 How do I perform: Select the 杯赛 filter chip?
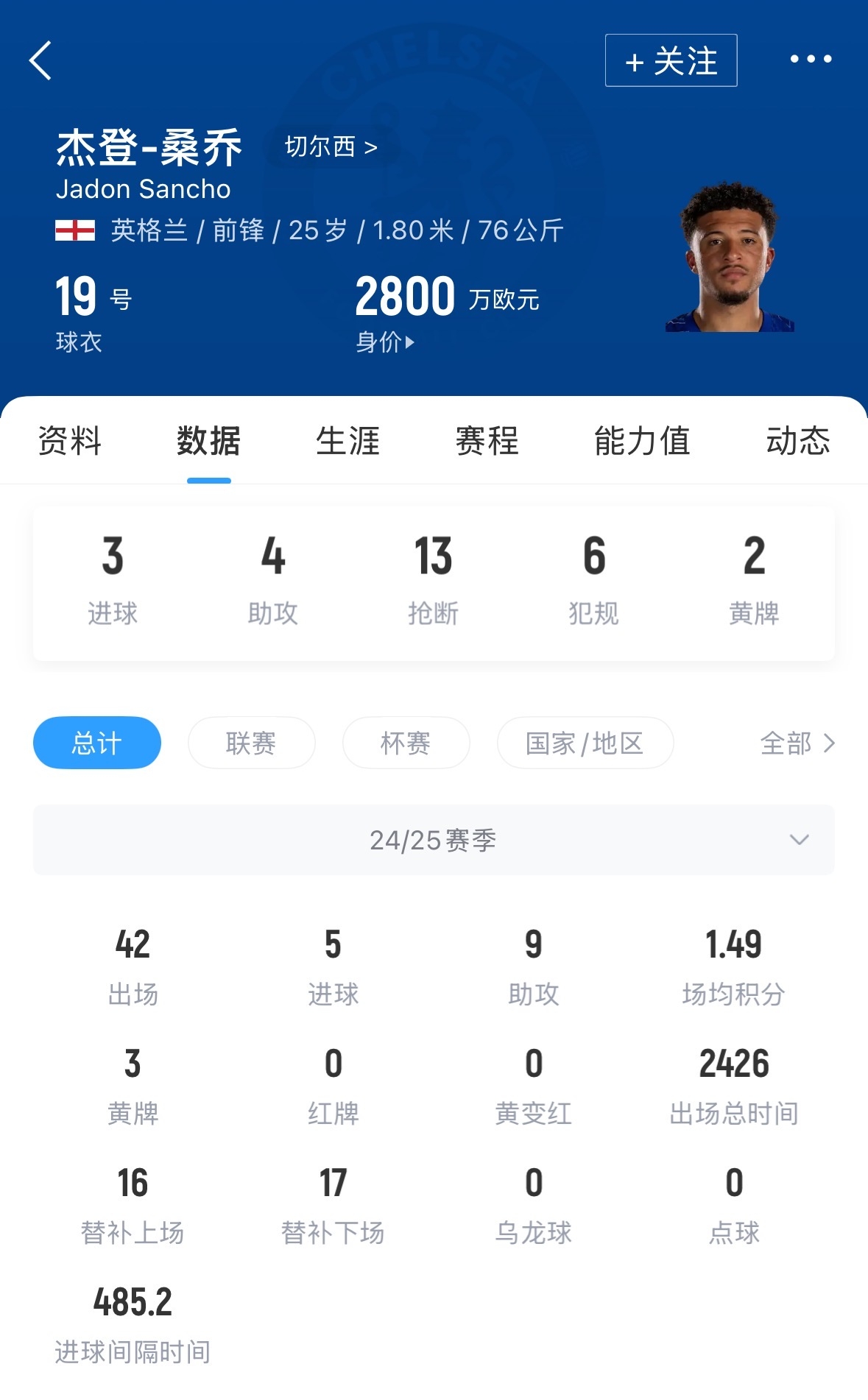click(406, 743)
